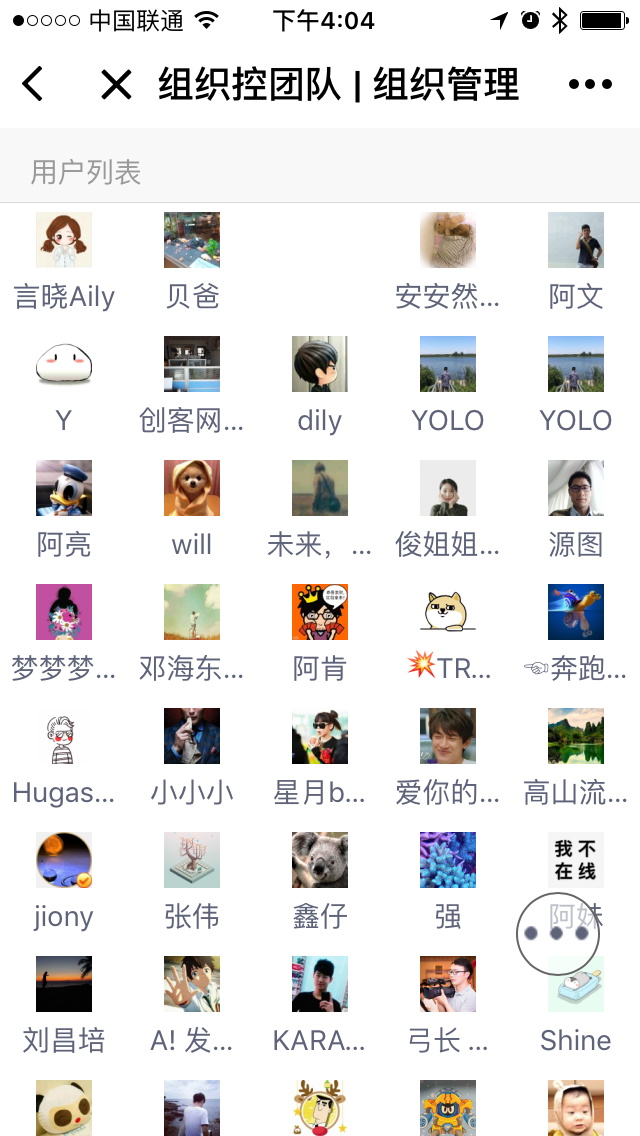Viewport: 640px width, 1136px height.
Task: Open the overflow menu in the title bar
Action: point(590,85)
